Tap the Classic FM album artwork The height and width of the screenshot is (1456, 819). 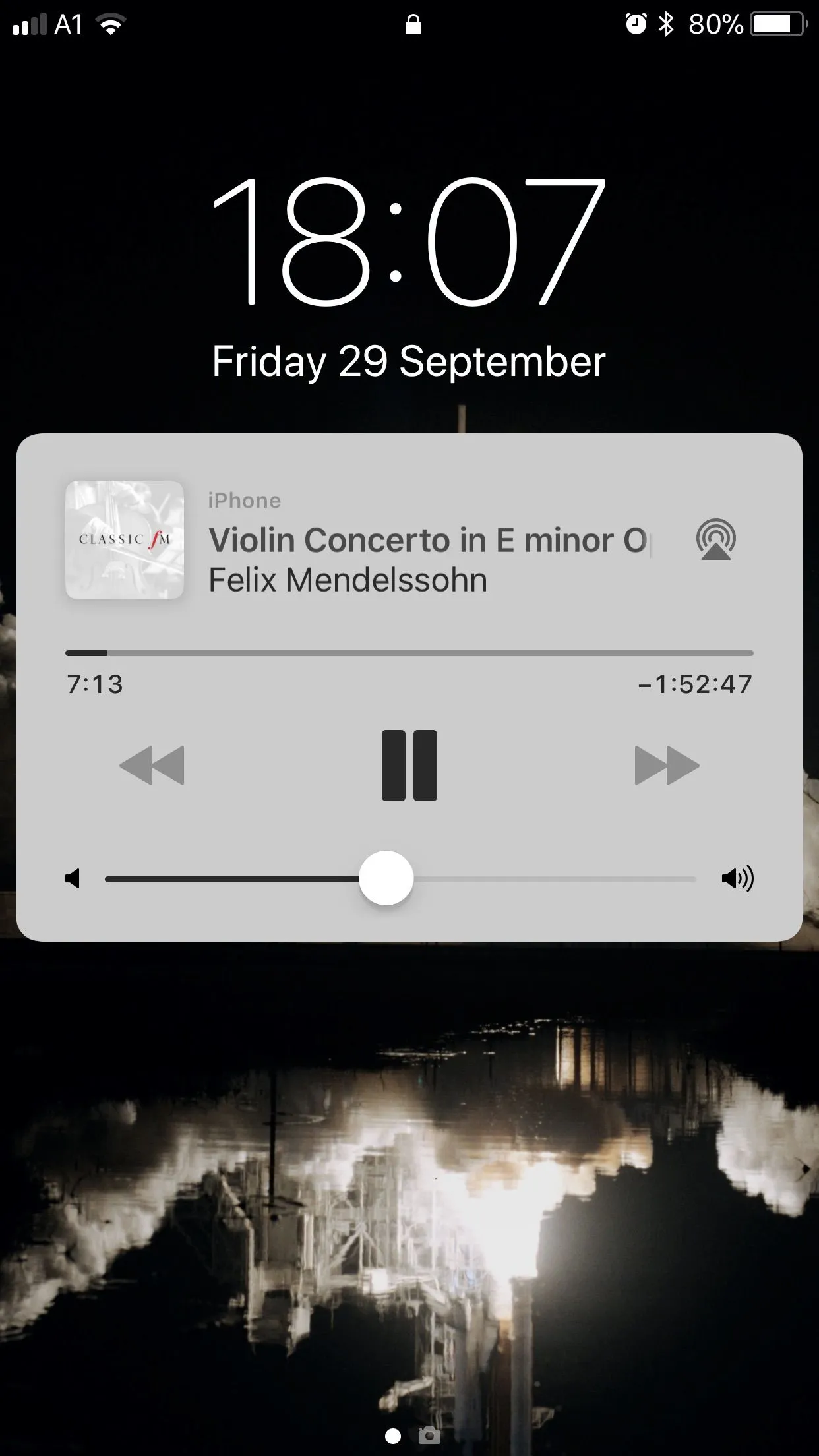[x=125, y=540]
